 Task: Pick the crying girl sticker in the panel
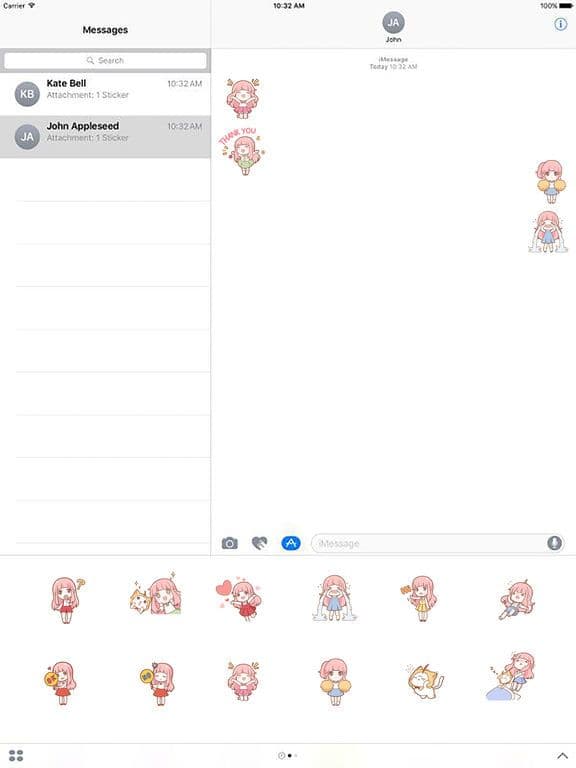(335, 599)
